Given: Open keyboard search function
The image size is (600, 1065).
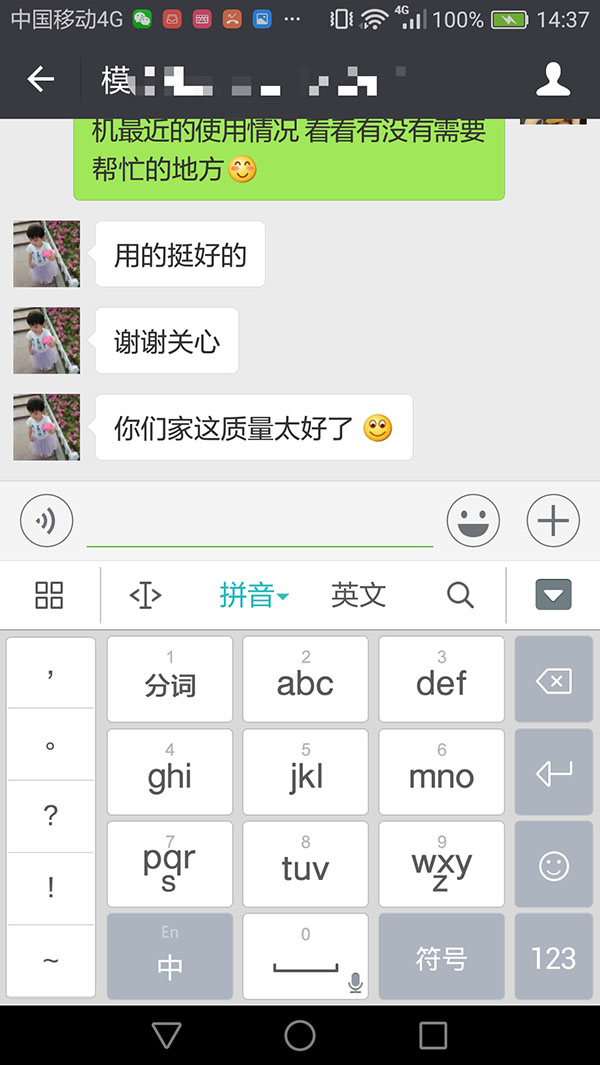Looking at the screenshot, I should pyautogui.click(x=460, y=595).
